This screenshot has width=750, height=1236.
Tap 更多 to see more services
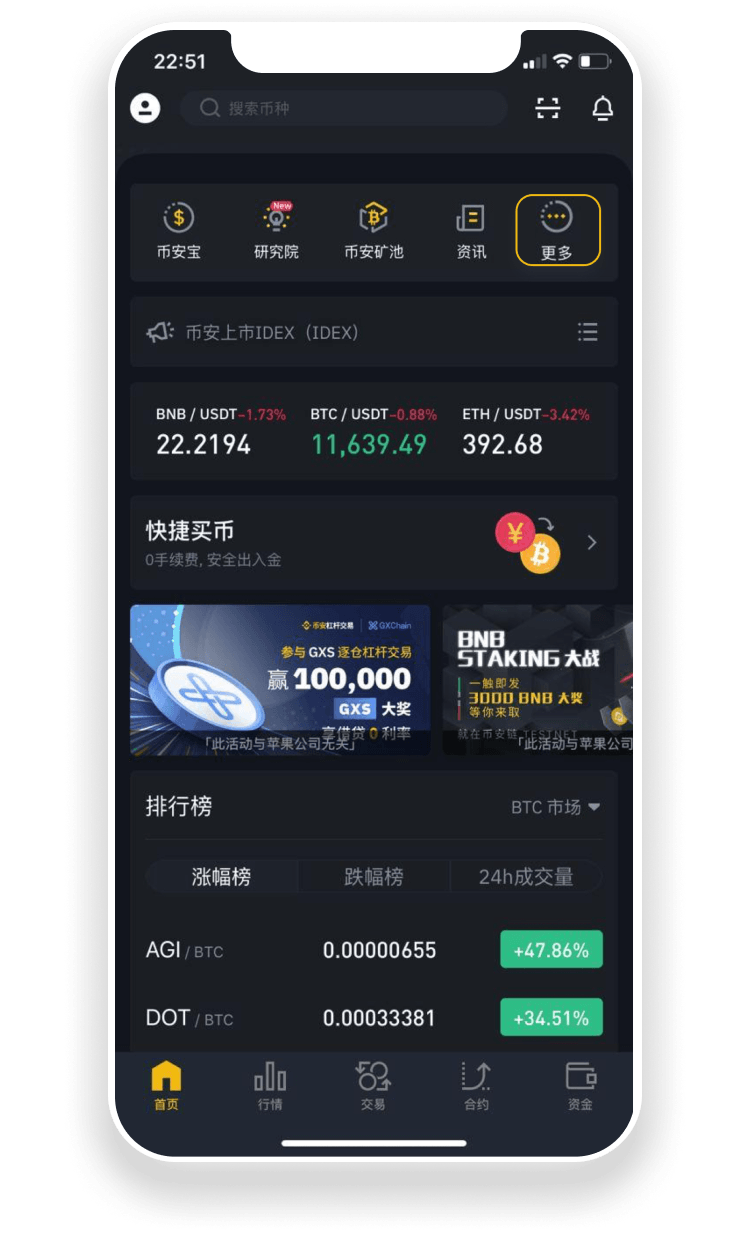557,231
